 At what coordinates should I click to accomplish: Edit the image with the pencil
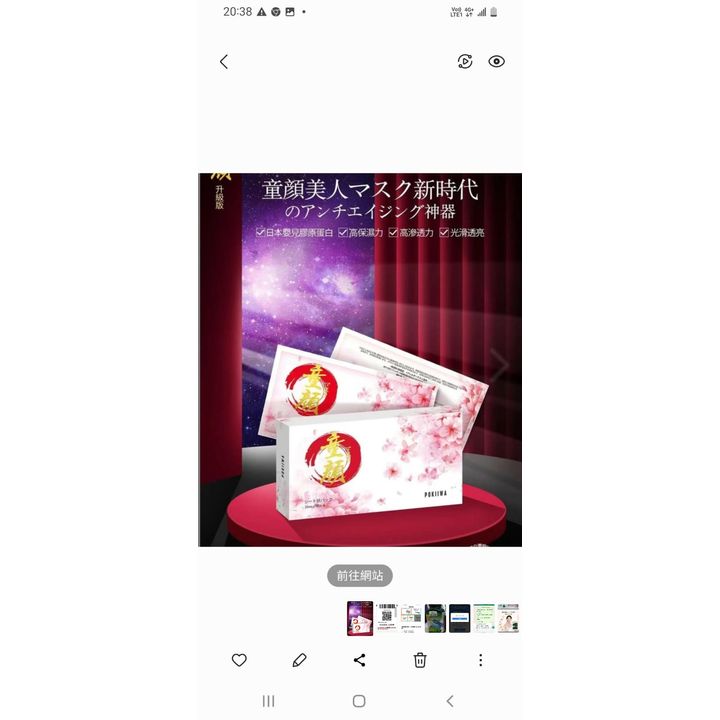(x=299, y=660)
